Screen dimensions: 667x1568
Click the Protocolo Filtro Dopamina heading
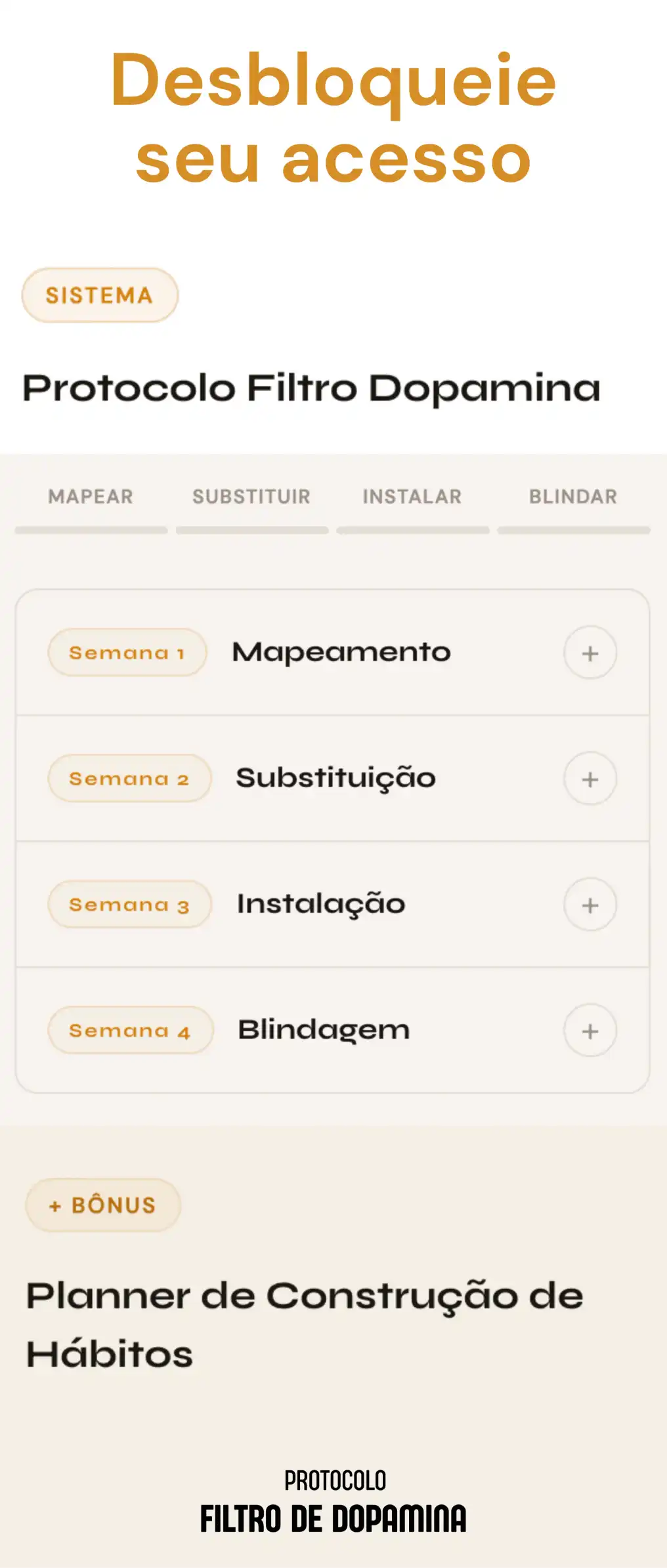point(312,388)
